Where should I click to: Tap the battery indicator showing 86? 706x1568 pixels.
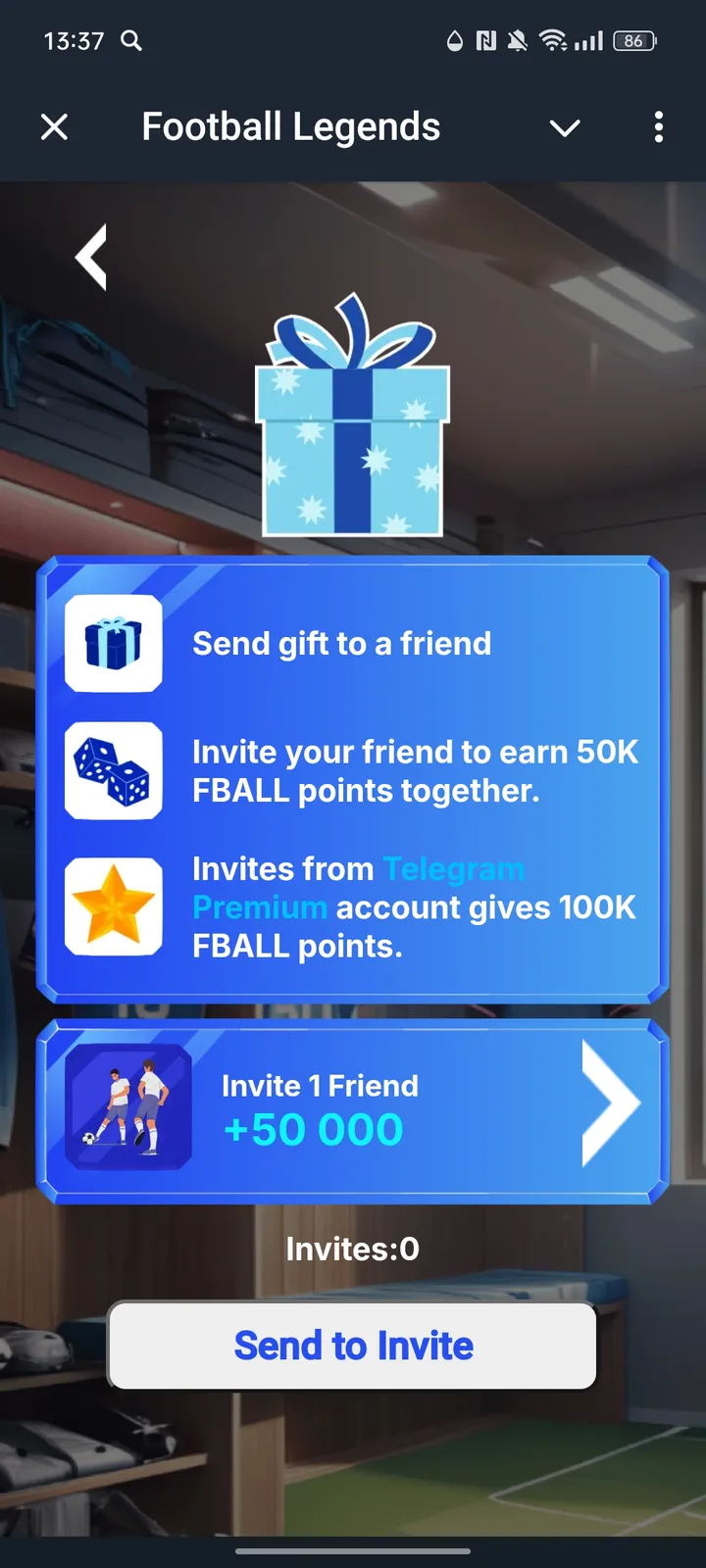tap(633, 41)
